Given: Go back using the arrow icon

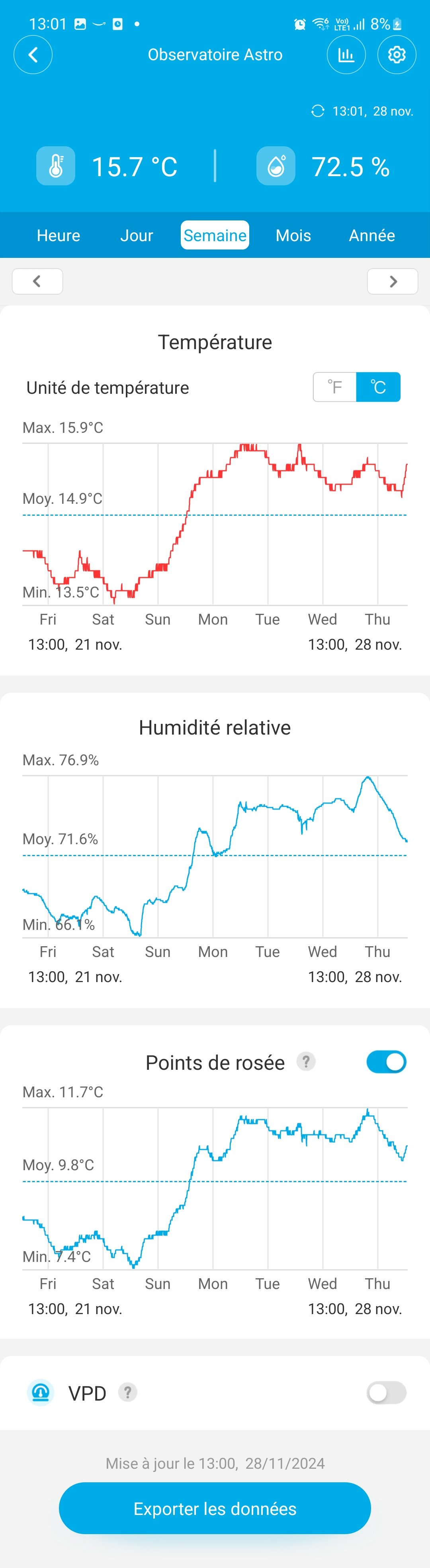Looking at the screenshot, I should [33, 55].
